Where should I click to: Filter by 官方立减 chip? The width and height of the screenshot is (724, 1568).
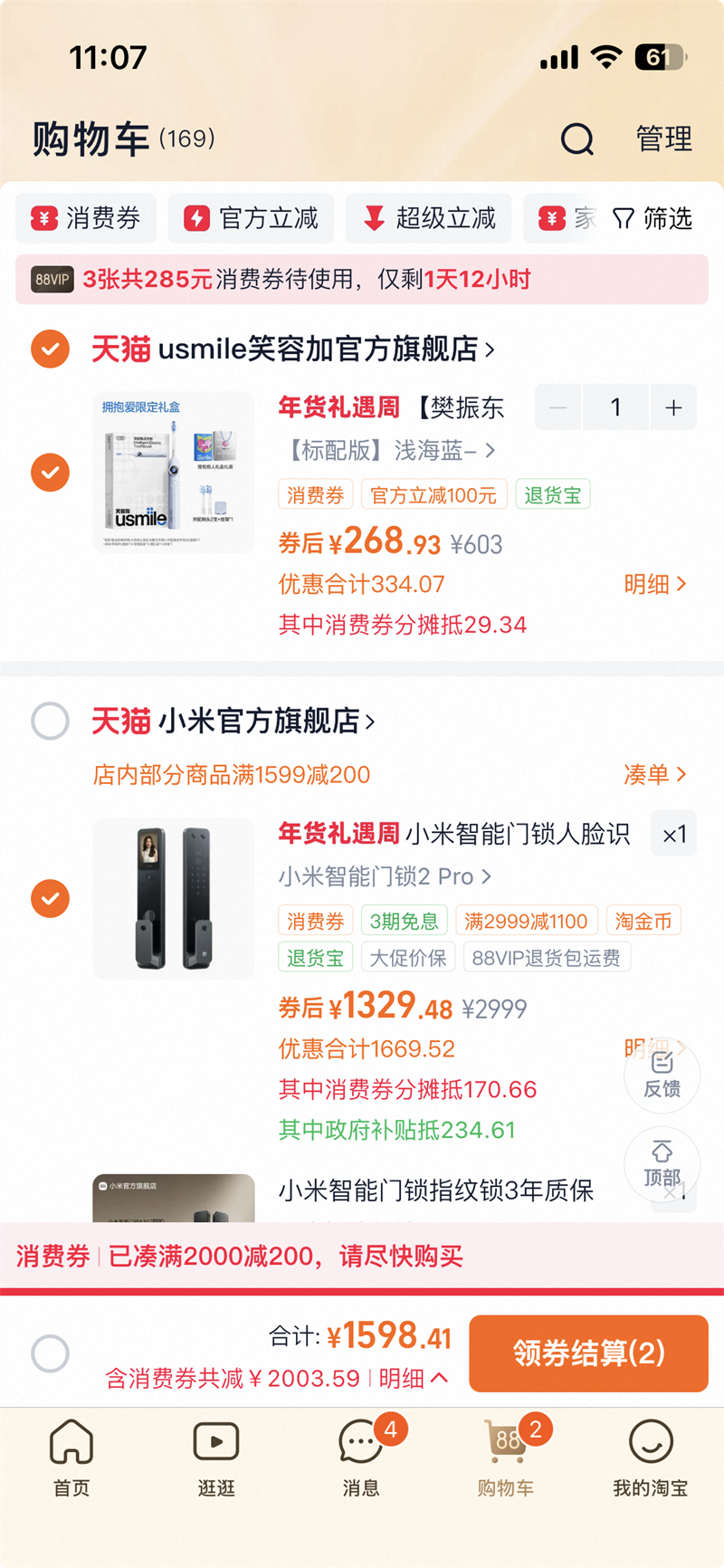pos(251,218)
